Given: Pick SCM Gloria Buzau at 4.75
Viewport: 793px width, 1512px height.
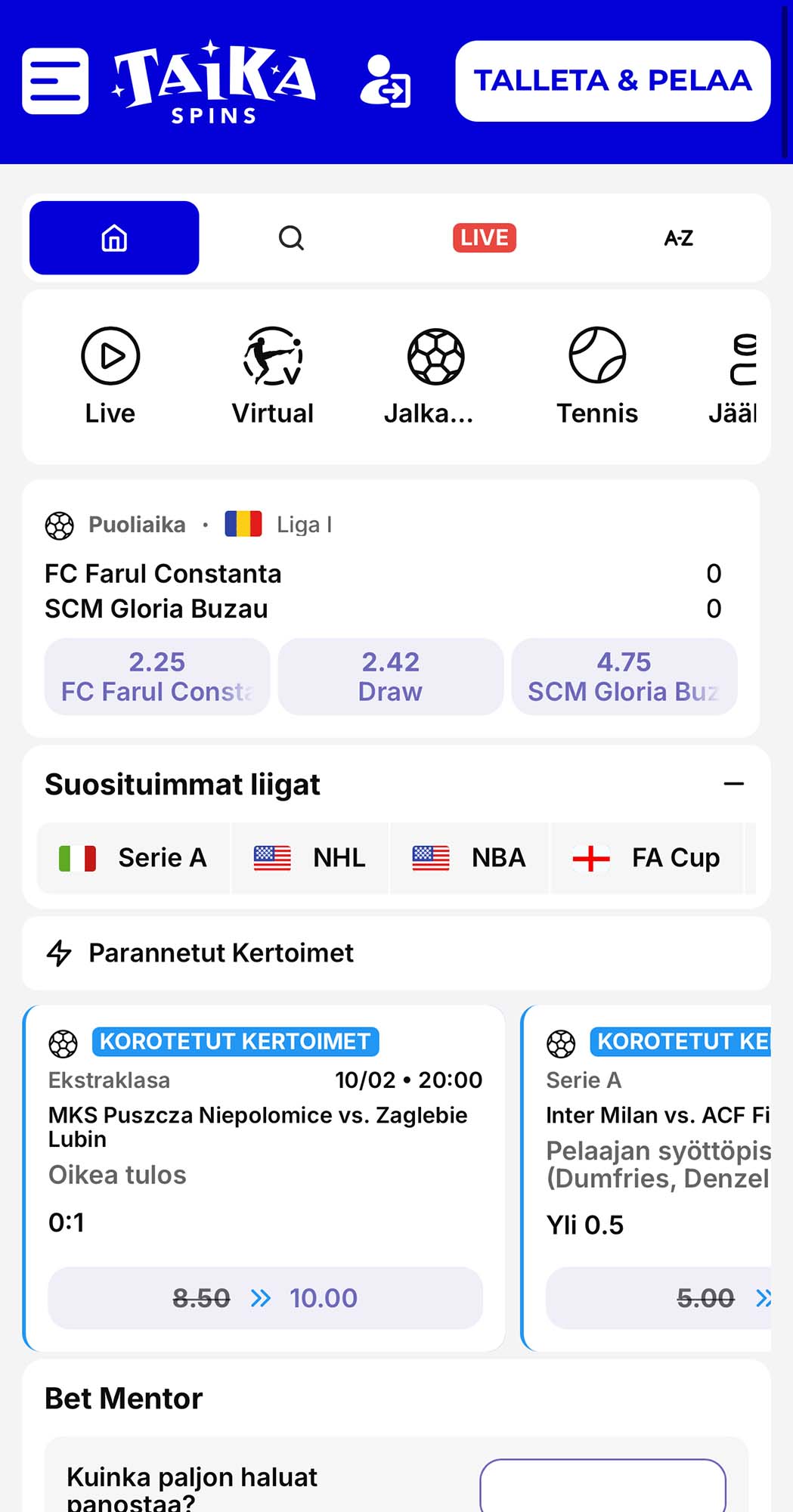Looking at the screenshot, I should [x=624, y=676].
